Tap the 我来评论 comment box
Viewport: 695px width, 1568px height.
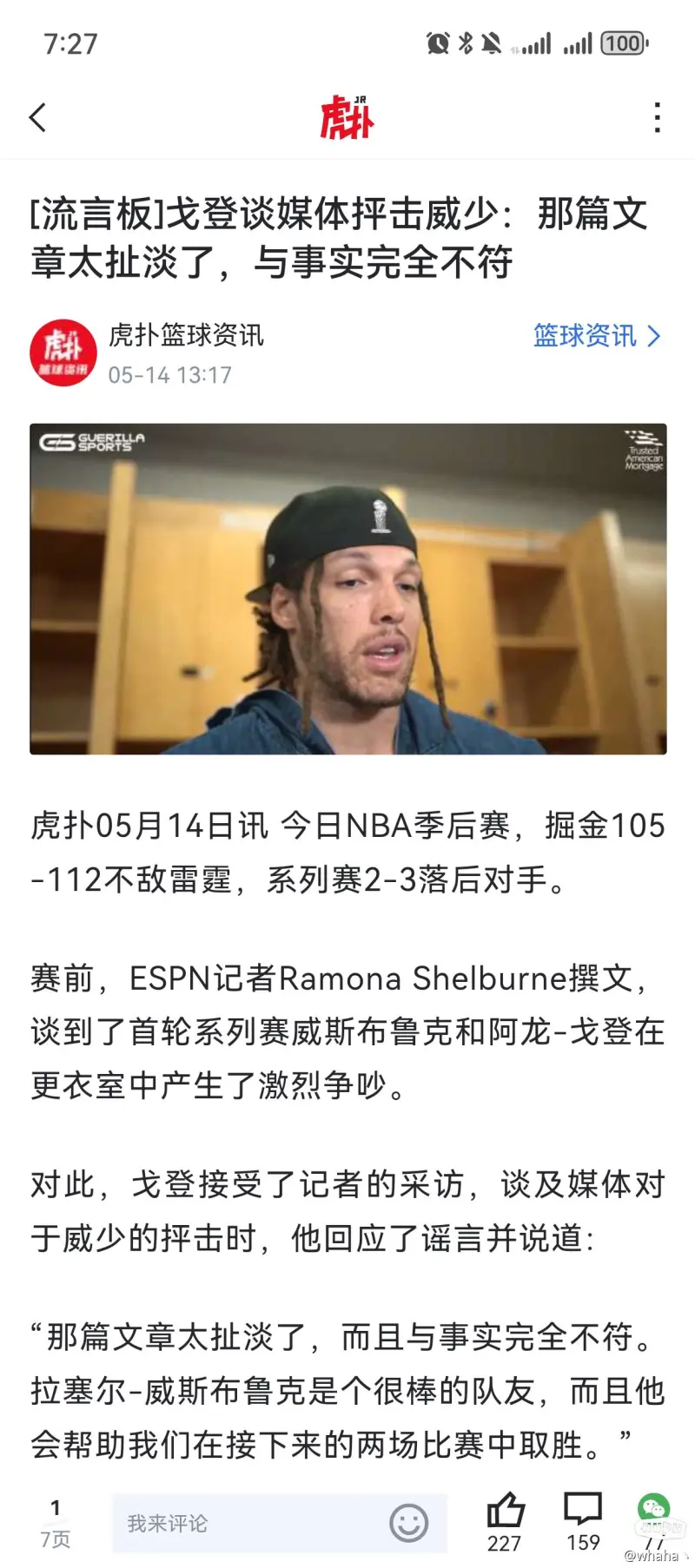243,1523
